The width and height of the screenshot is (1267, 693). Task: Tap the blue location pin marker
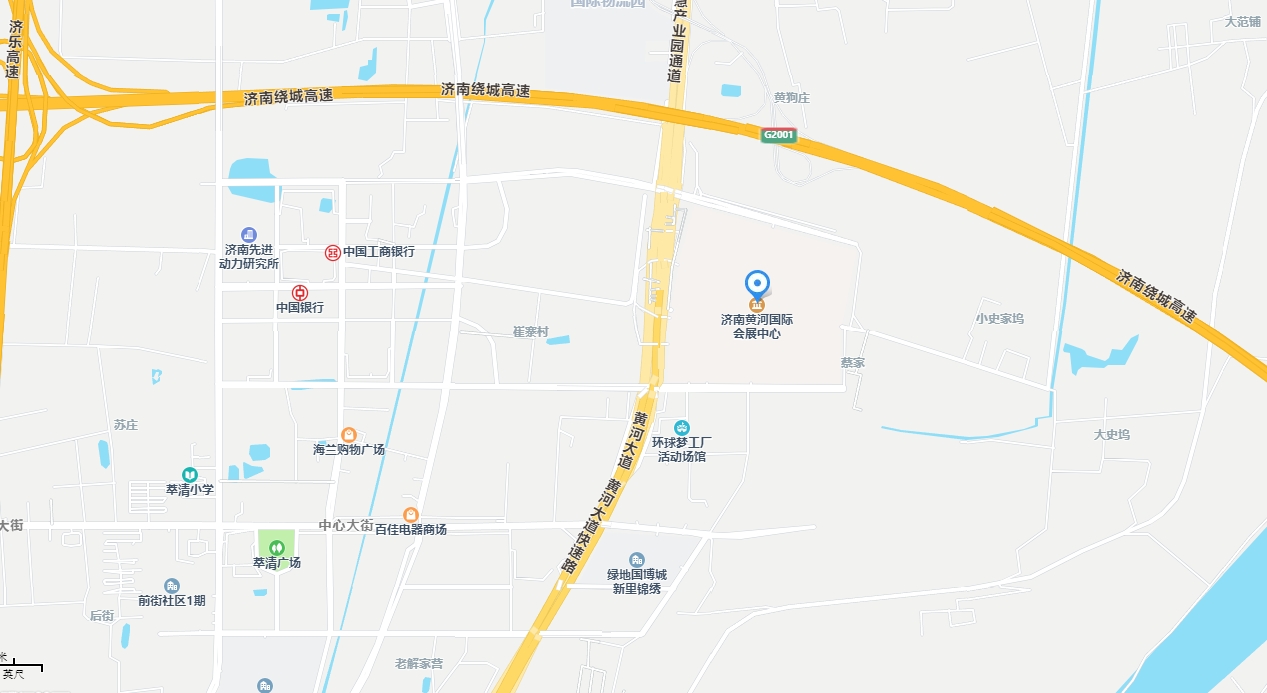tap(758, 284)
